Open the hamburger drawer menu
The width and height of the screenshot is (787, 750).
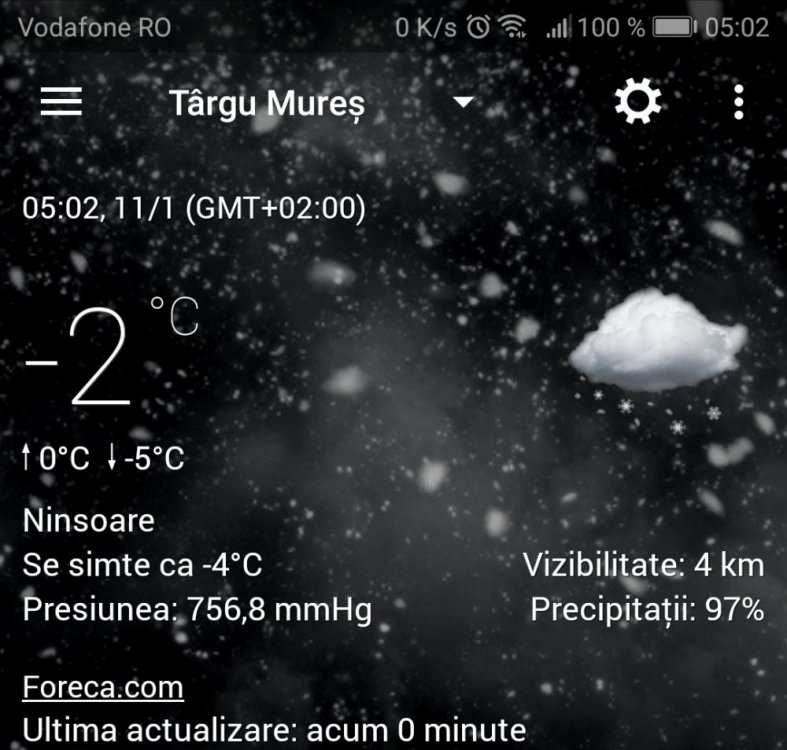[61, 103]
